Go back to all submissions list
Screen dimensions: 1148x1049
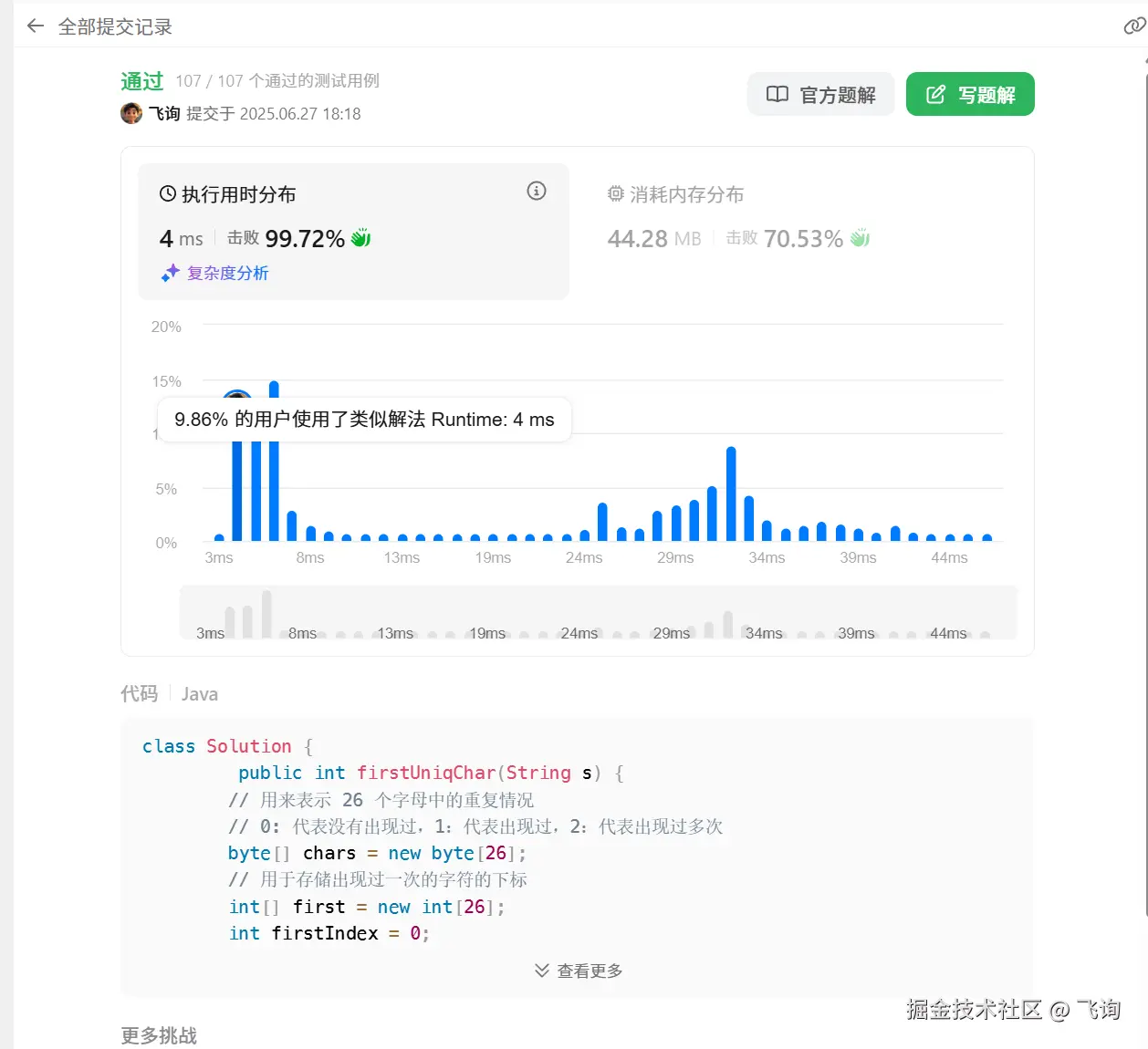click(x=36, y=26)
